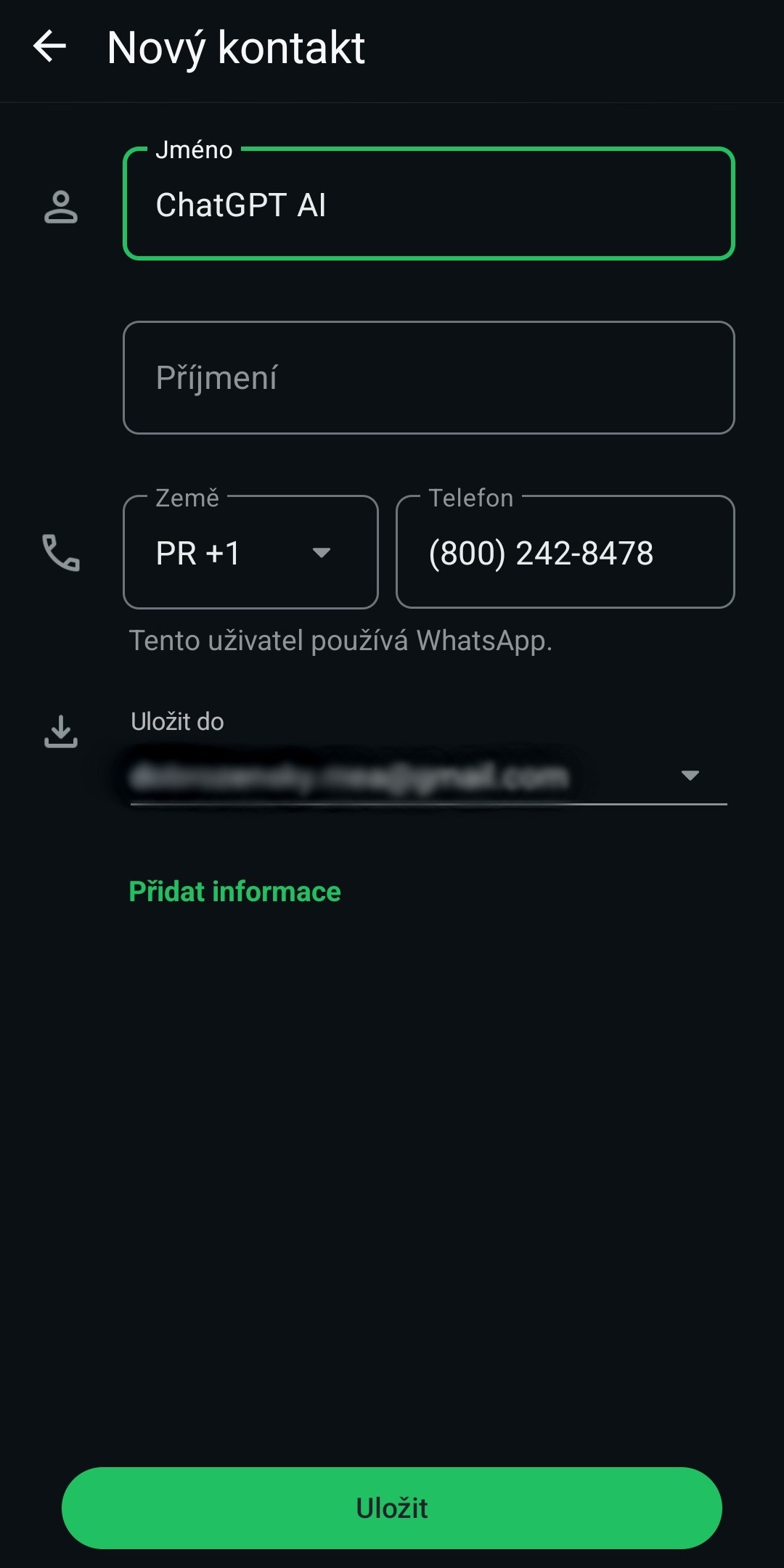Viewport: 784px width, 1568px height.
Task: Click the Telefon field label
Action: click(x=470, y=498)
